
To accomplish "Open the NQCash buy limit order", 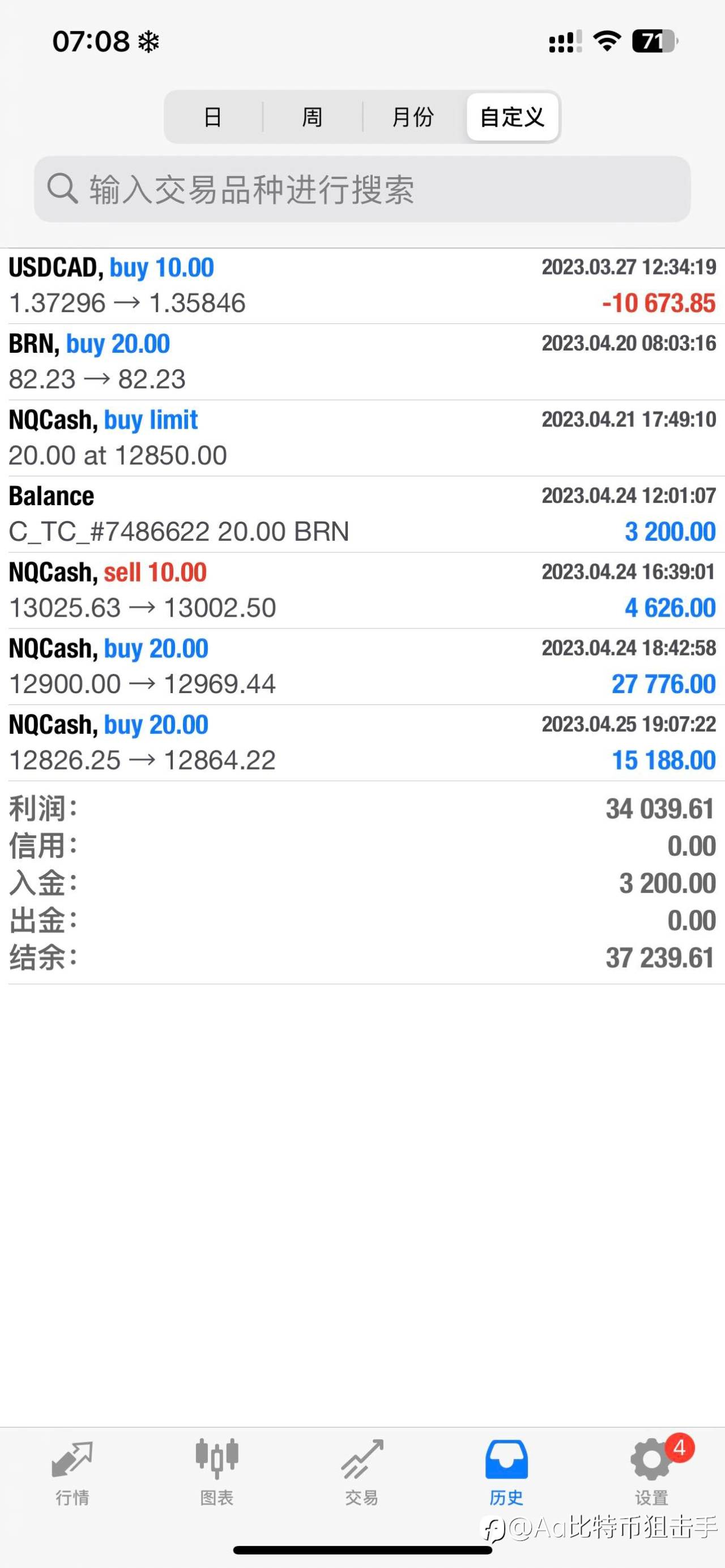I will click(362, 438).
